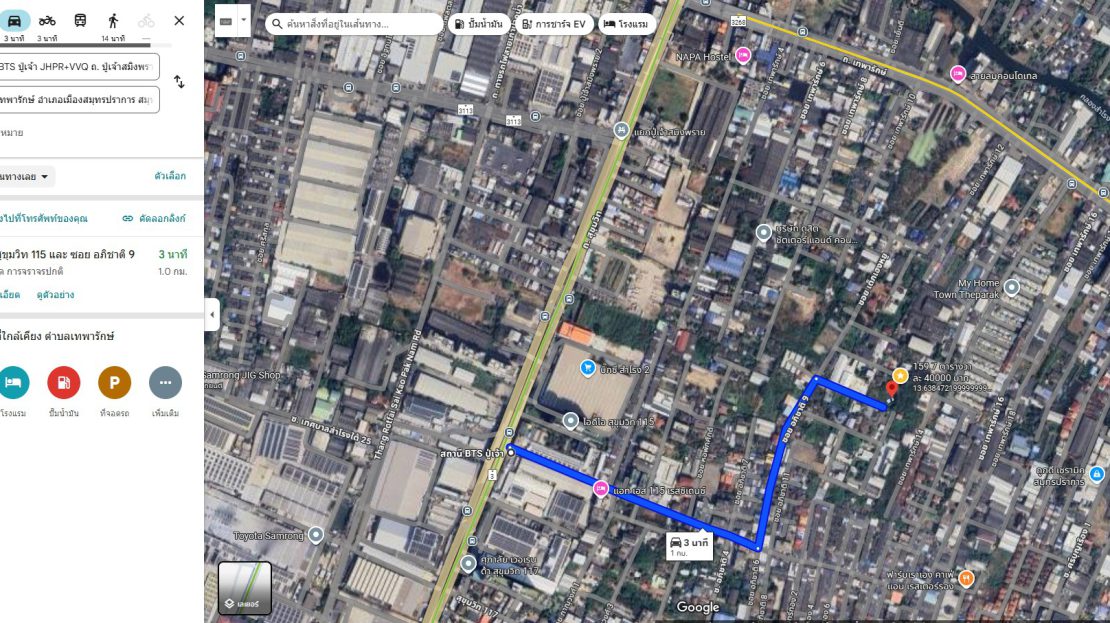Swap starting point and destination
This screenshot has height=623, width=1110.
179,82
